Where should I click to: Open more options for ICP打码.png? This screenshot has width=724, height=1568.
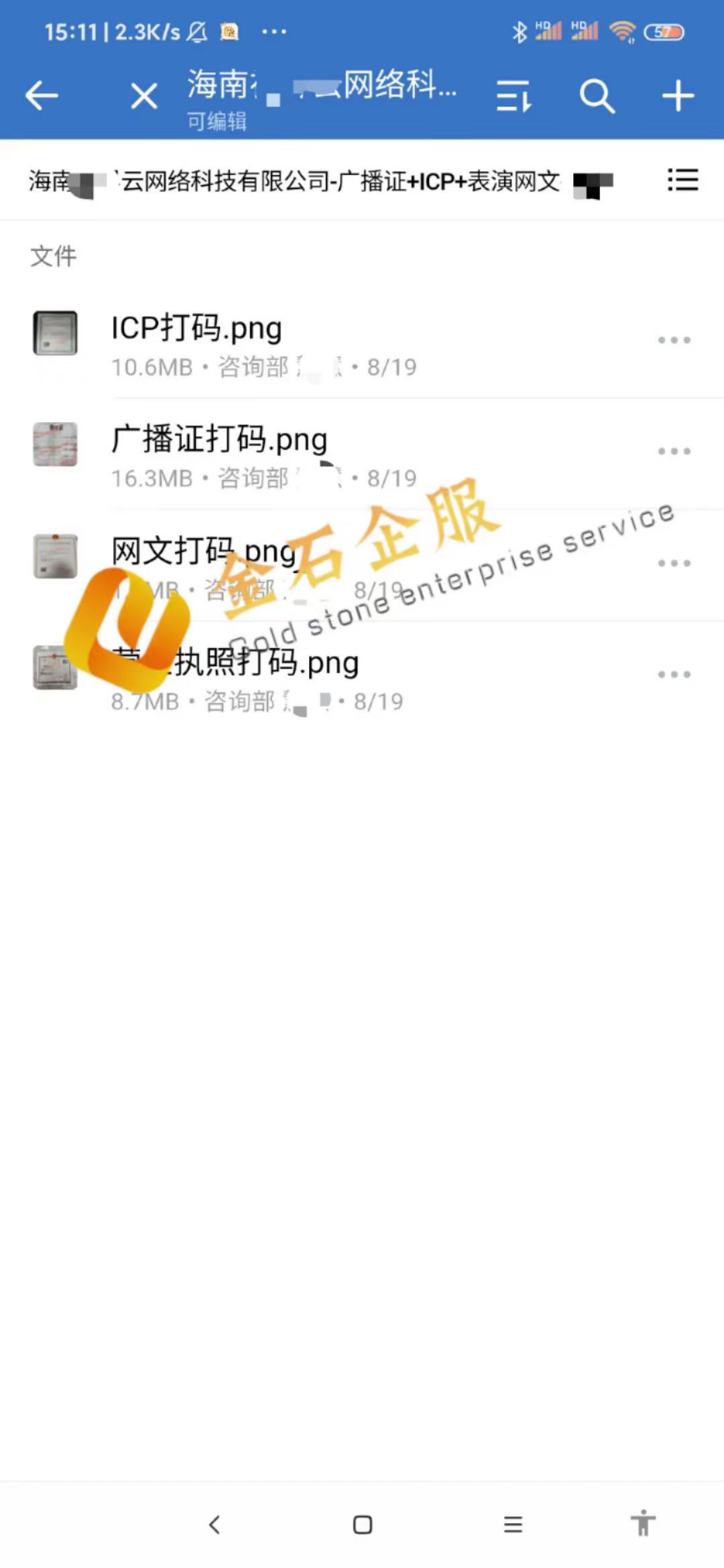click(674, 340)
